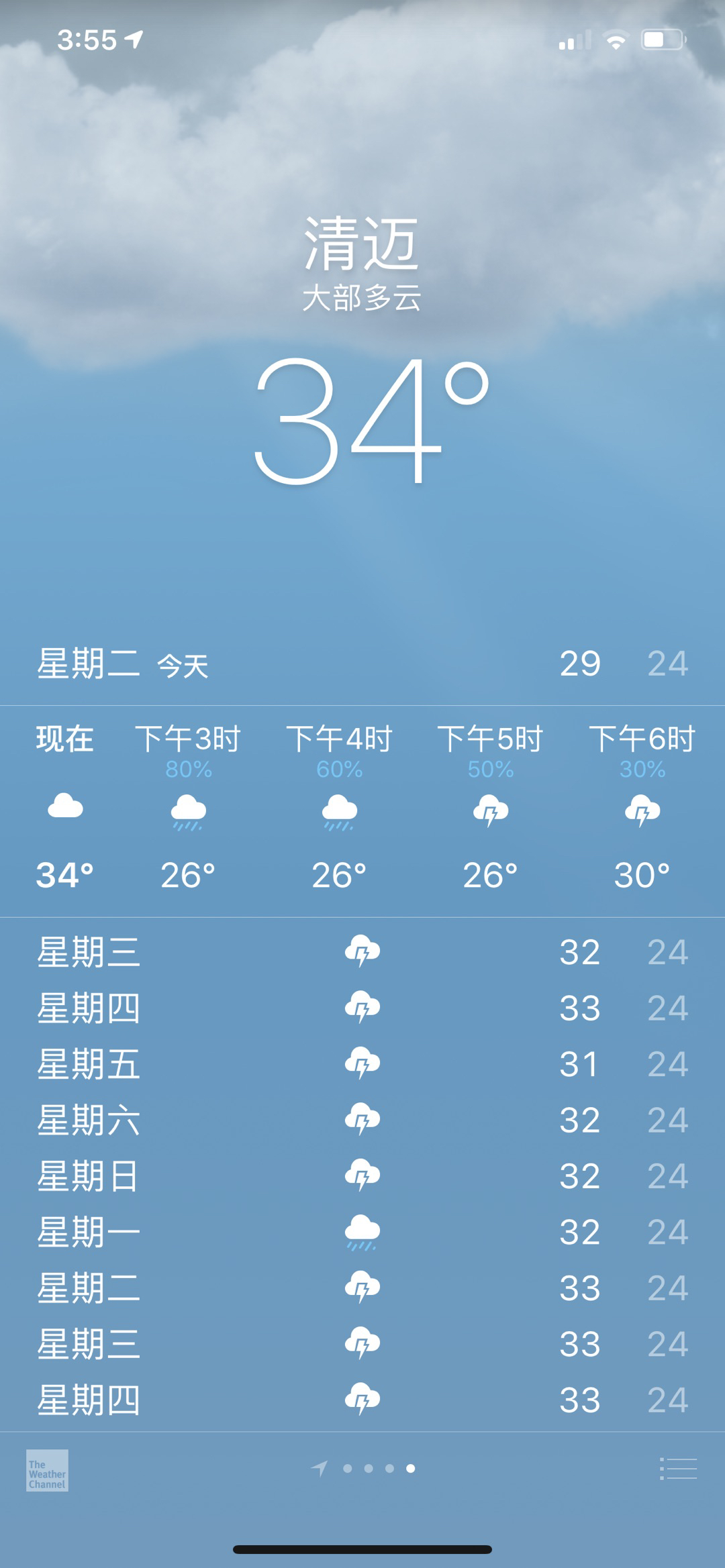The height and width of the screenshot is (1568, 725).
Task: Open the city list icon
Action: click(678, 1469)
